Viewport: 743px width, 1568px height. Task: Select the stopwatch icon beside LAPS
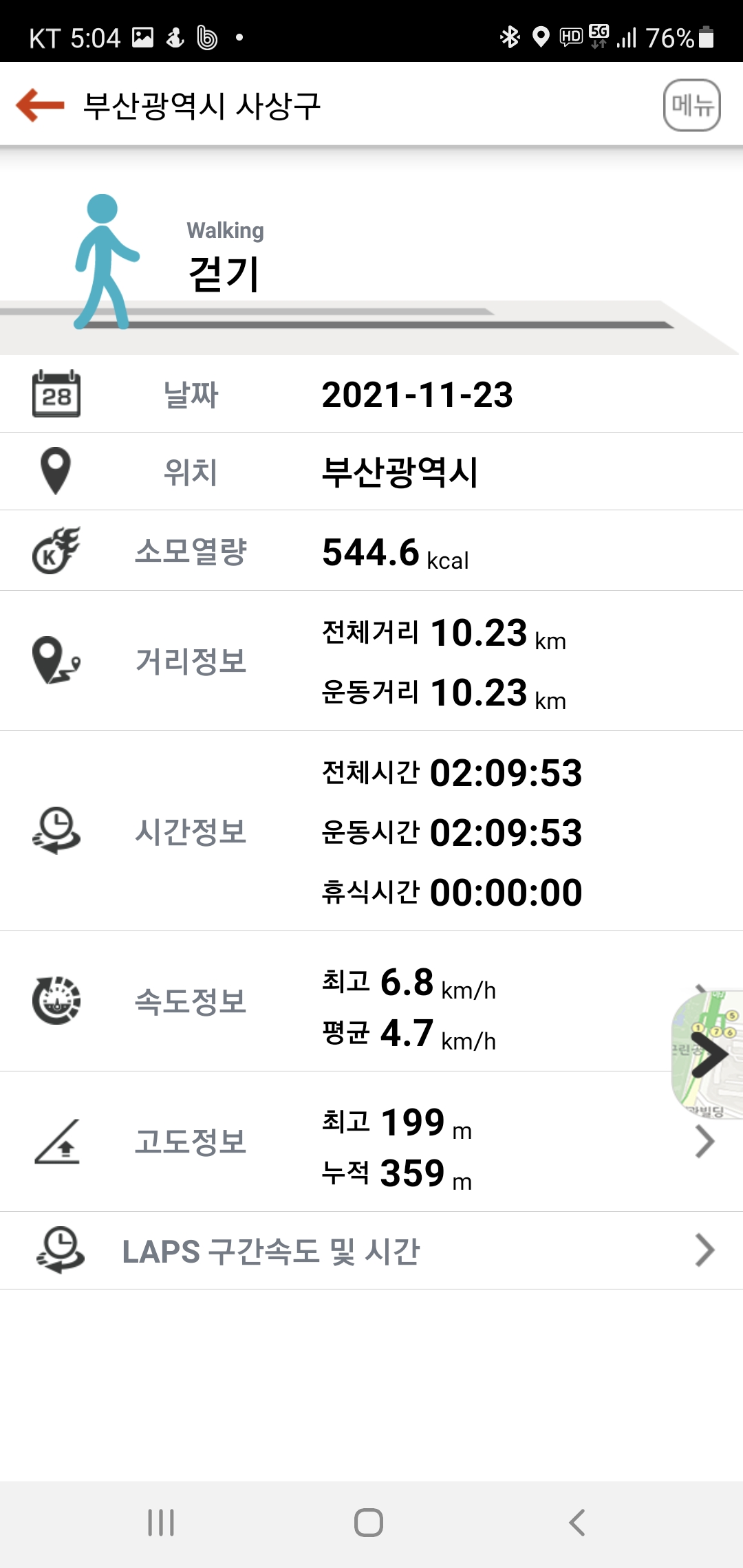pyautogui.click(x=59, y=1250)
